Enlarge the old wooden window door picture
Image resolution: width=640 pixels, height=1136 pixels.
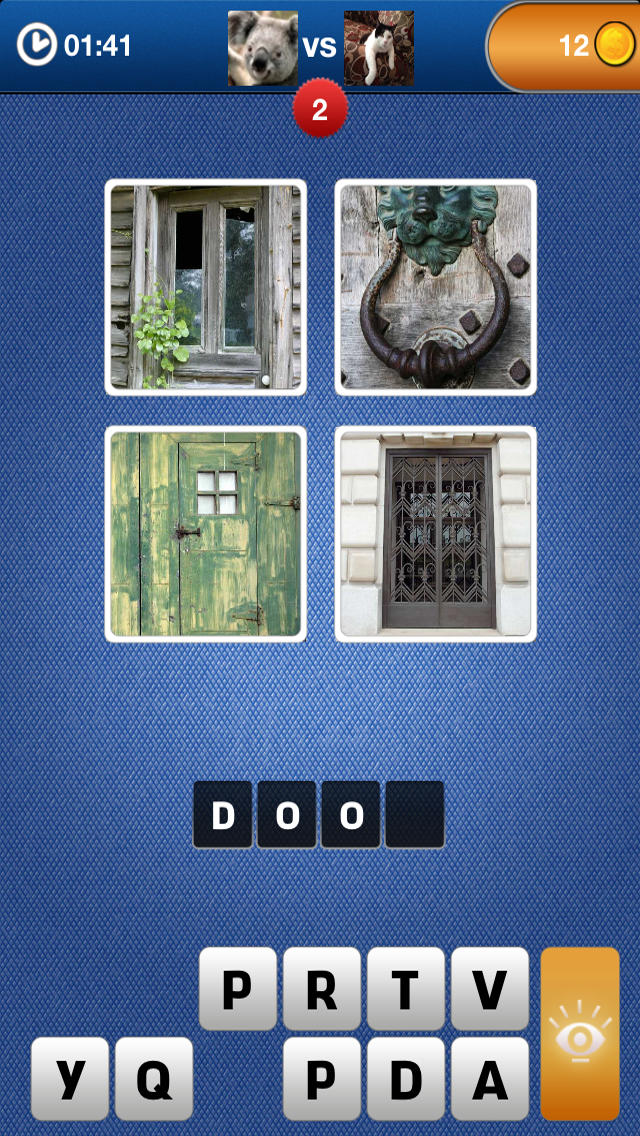click(205, 287)
